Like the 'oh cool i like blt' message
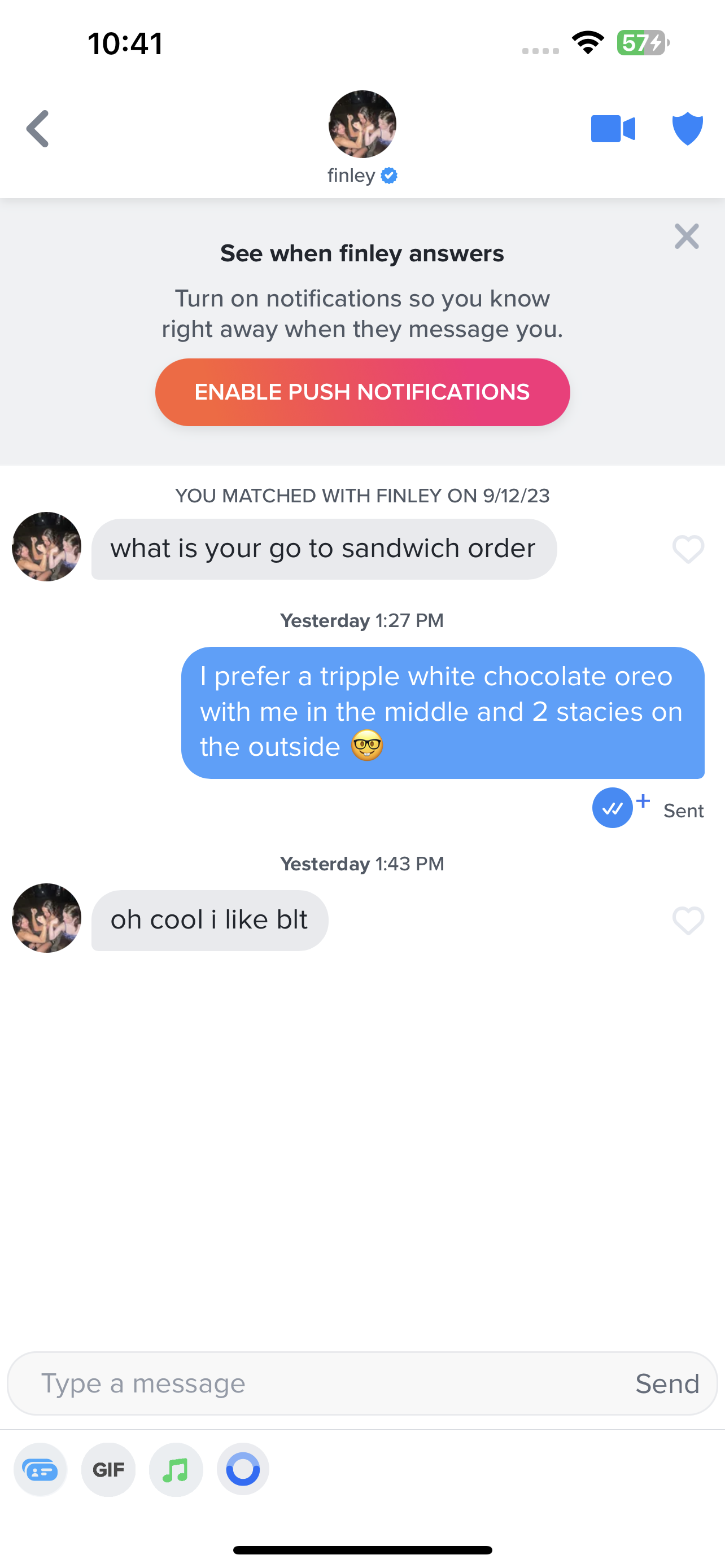Screen dimensions: 725x1568 [x=688, y=919]
